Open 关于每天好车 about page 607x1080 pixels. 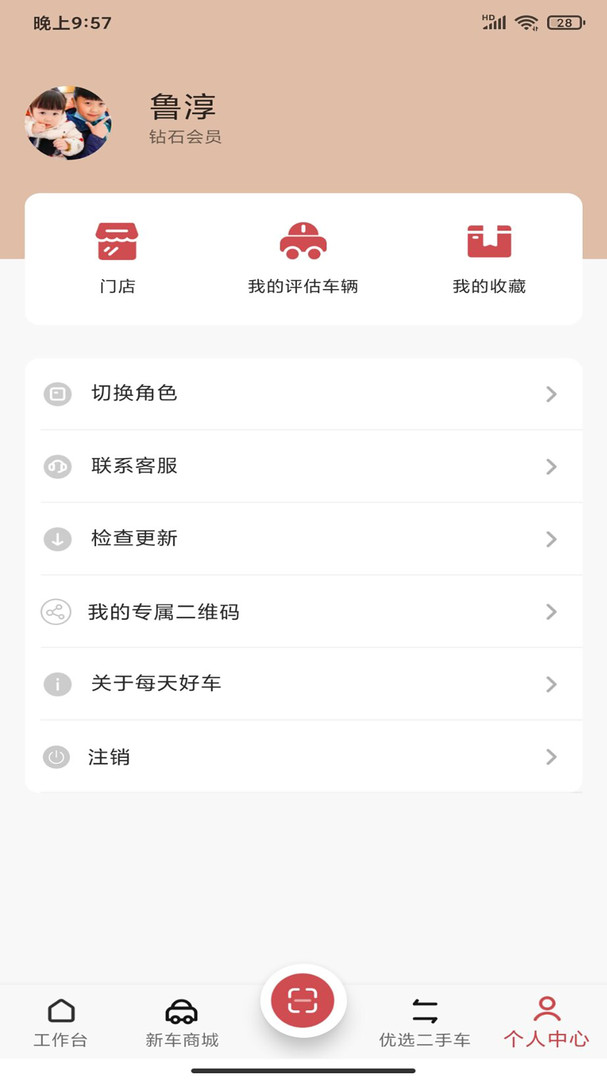[x=303, y=684]
